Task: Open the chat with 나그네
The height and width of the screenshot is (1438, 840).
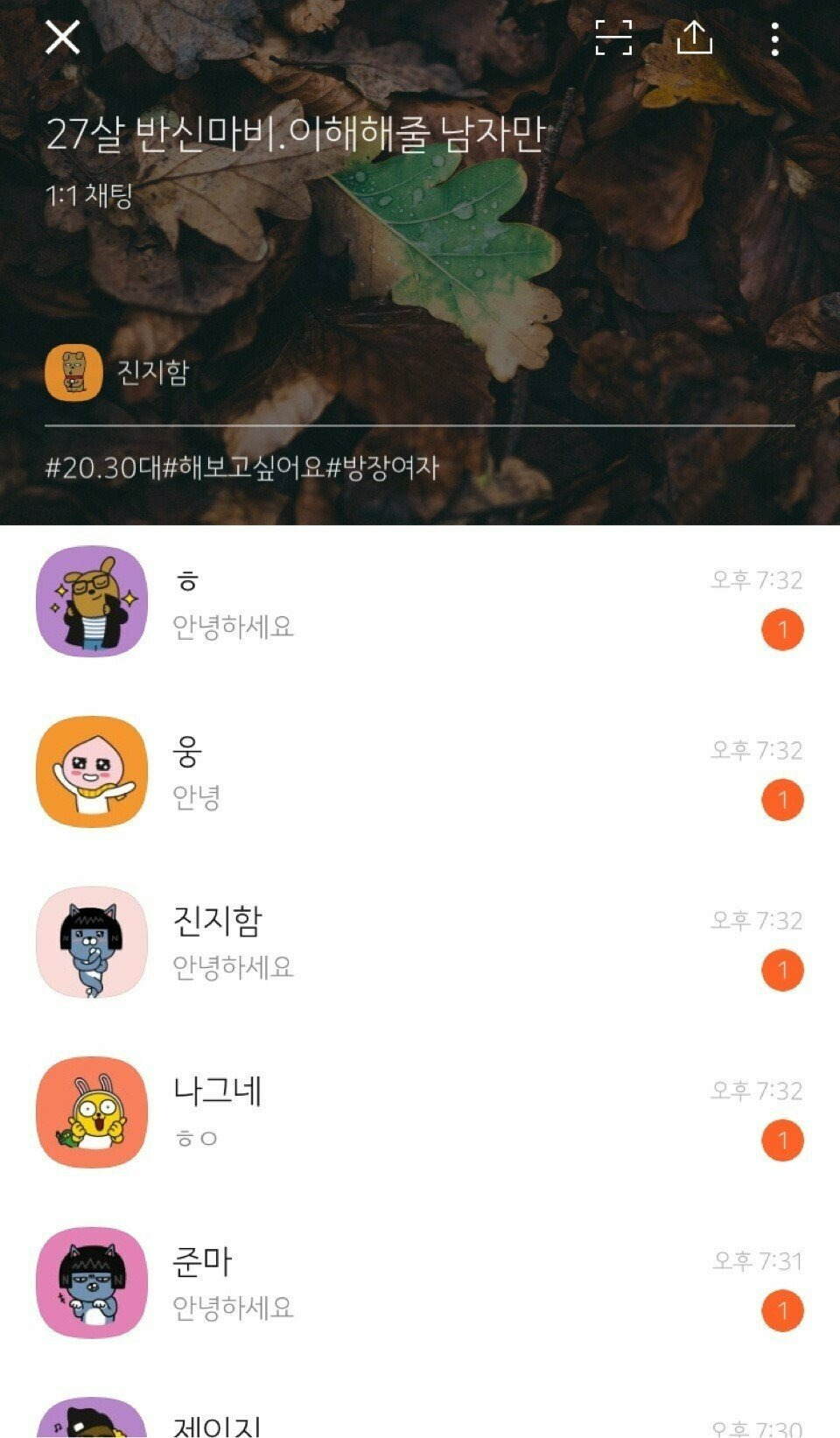Action: tap(420, 1112)
